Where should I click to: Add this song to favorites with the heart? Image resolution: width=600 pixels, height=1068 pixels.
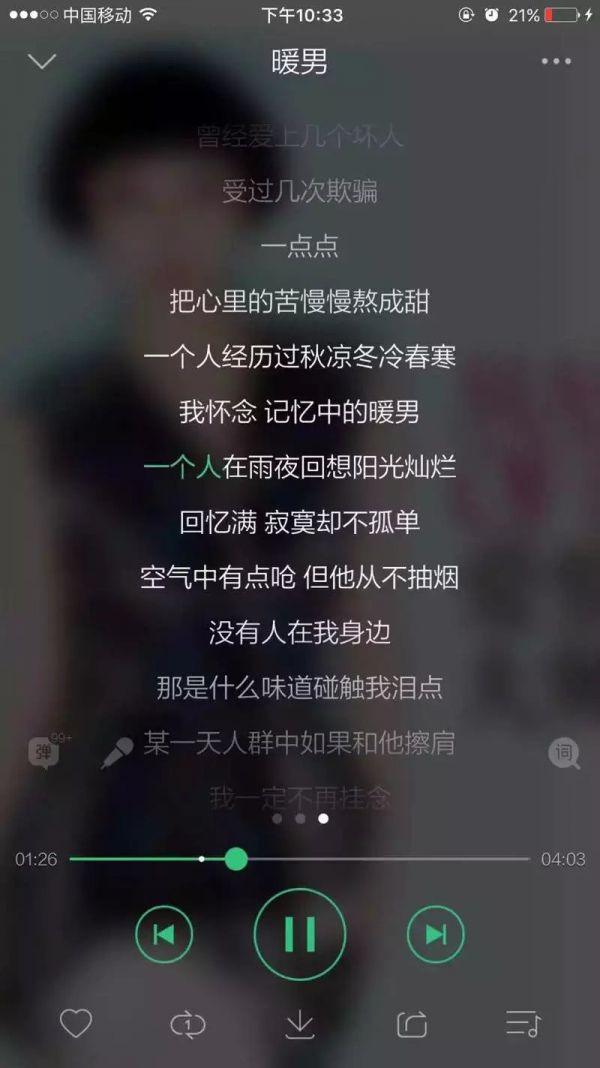pos(76,1023)
